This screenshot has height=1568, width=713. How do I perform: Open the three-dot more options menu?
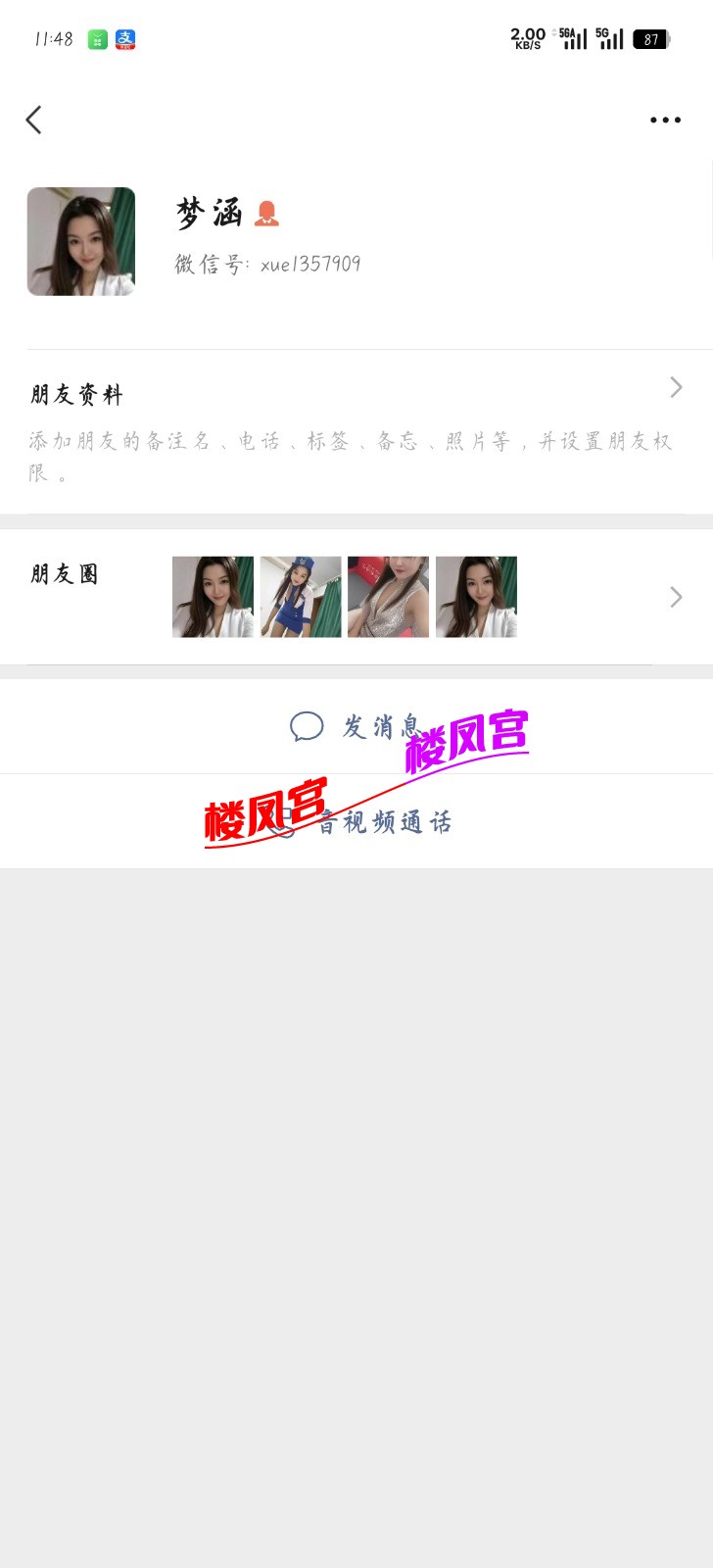[x=665, y=121]
